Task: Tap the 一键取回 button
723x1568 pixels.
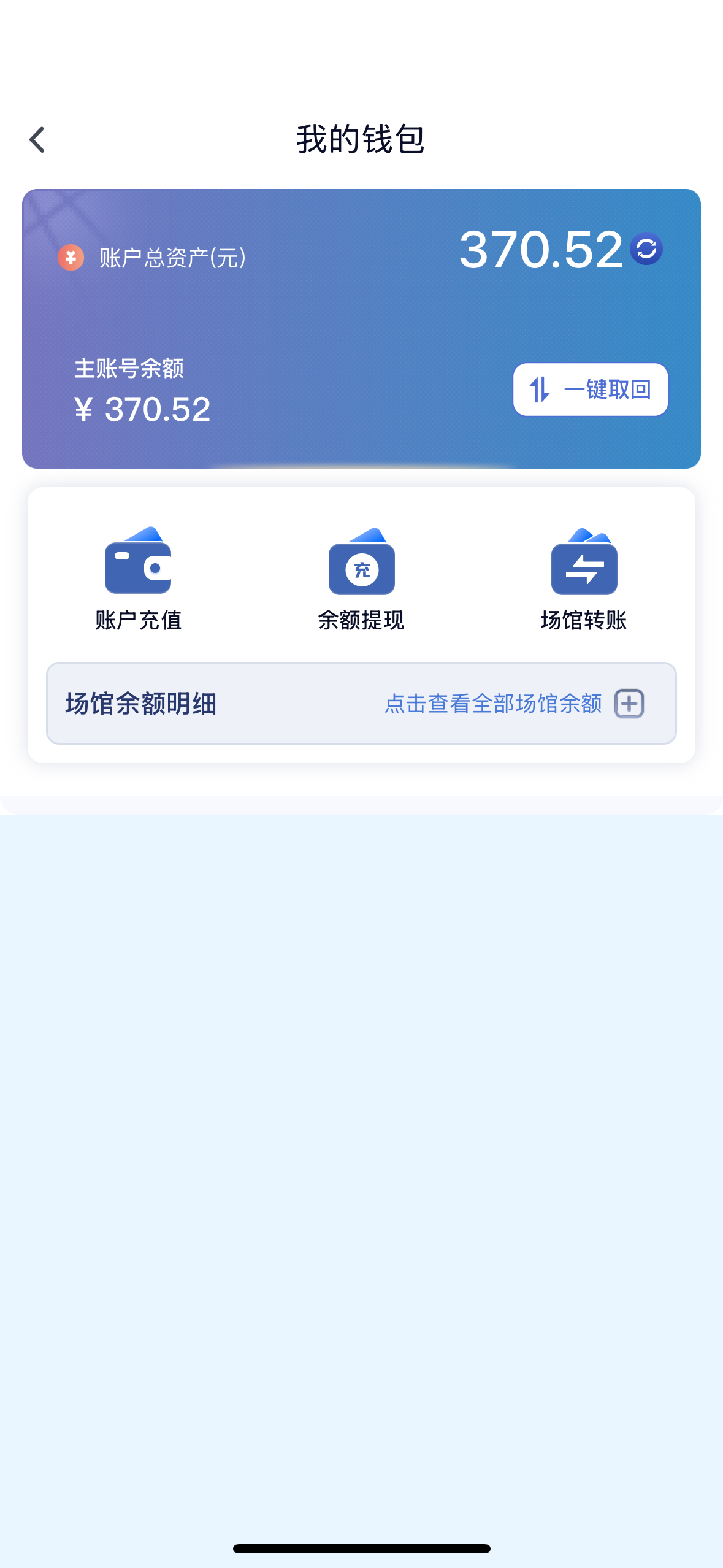Action: click(x=590, y=390)
